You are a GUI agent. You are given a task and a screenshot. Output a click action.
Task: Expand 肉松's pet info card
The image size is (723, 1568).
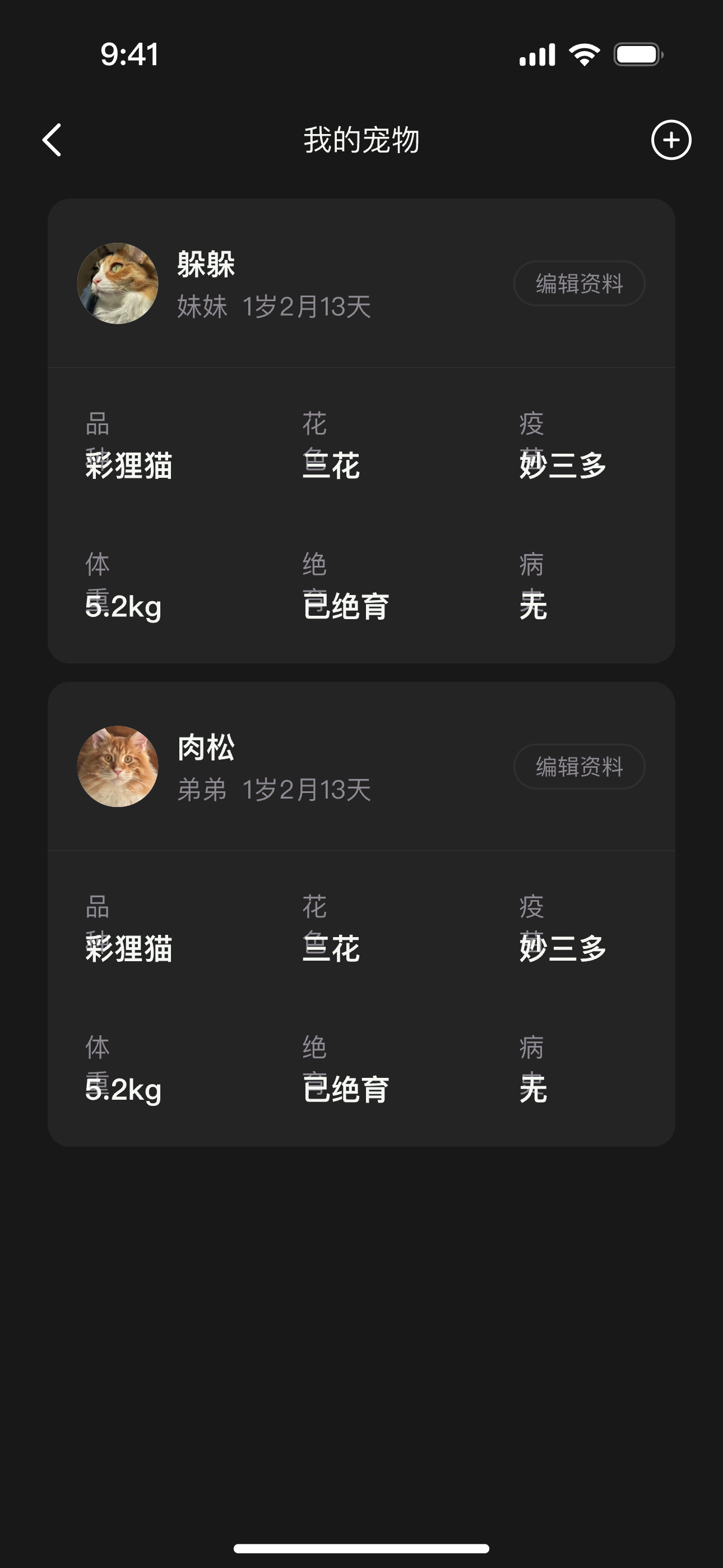click(361, 916)
